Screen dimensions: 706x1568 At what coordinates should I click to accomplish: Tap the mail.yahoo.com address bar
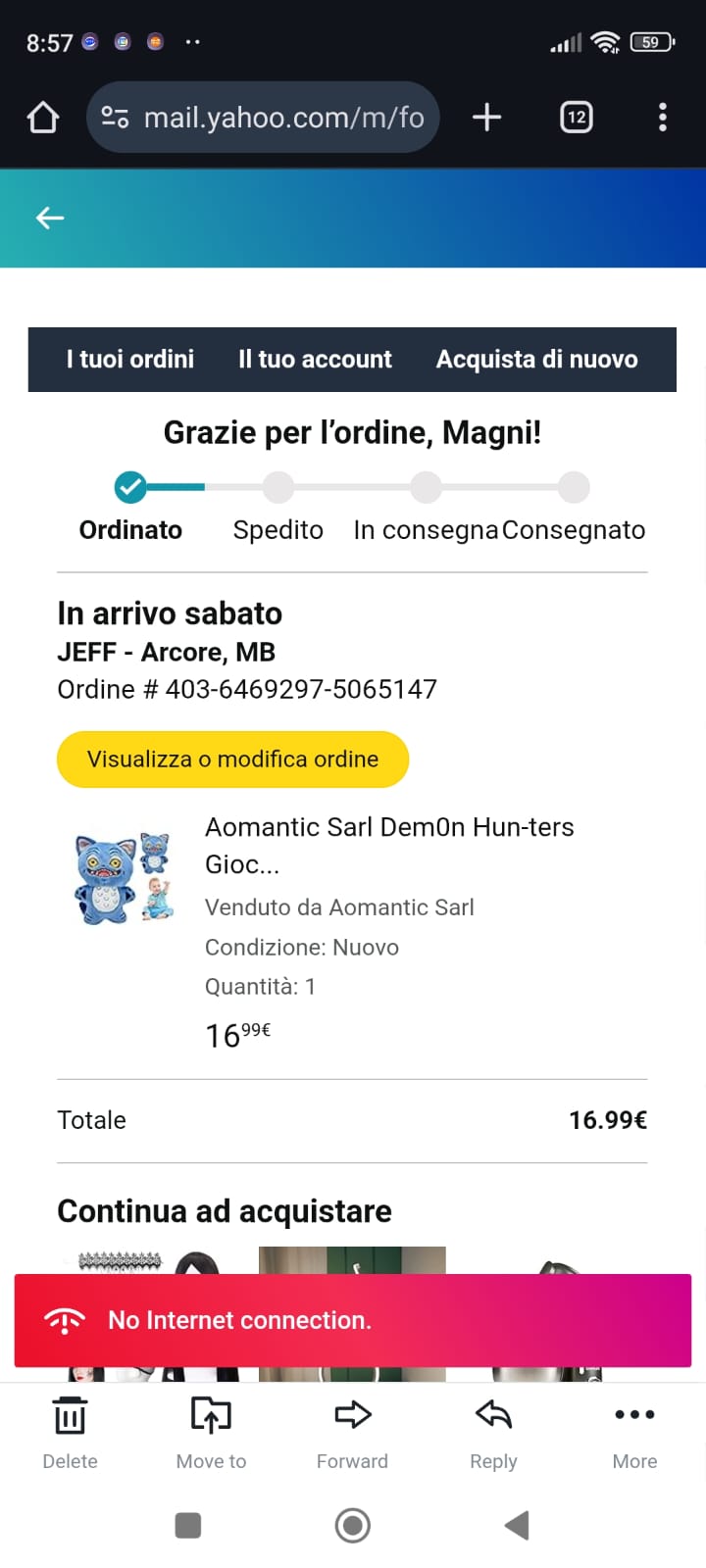pos(263,118)
